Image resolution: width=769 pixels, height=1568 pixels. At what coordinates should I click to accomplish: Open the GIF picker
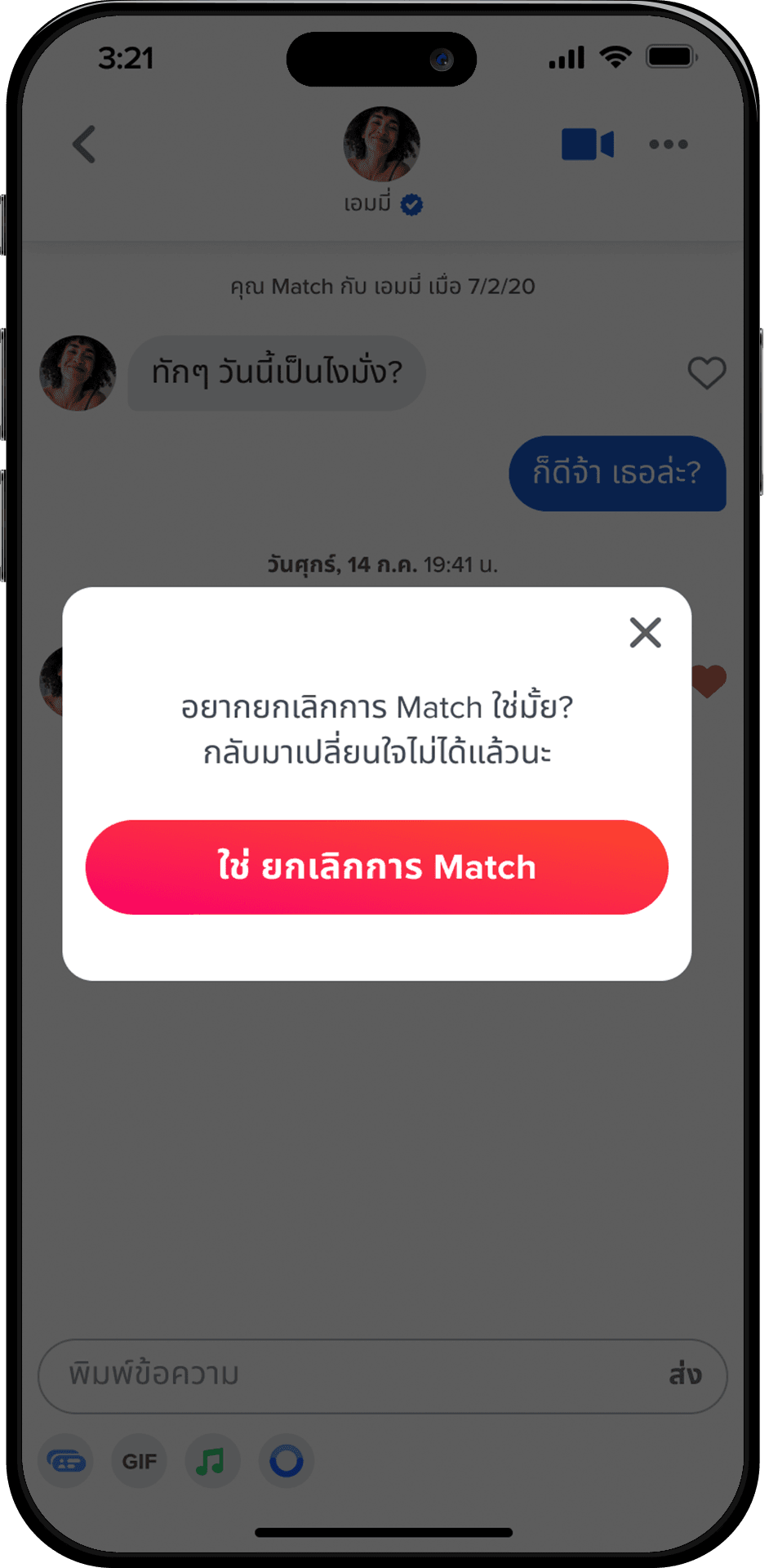pos(139,1460)
